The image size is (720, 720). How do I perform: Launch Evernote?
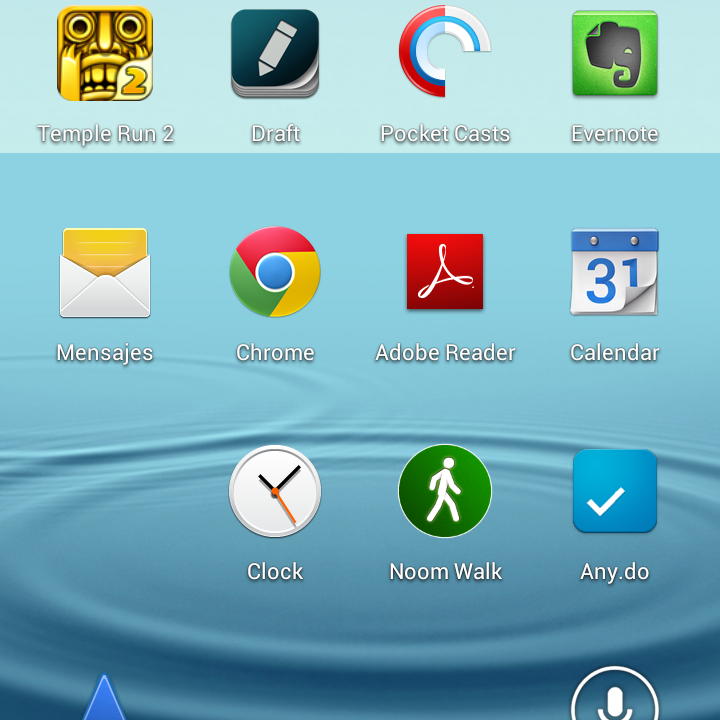(614, 54)
